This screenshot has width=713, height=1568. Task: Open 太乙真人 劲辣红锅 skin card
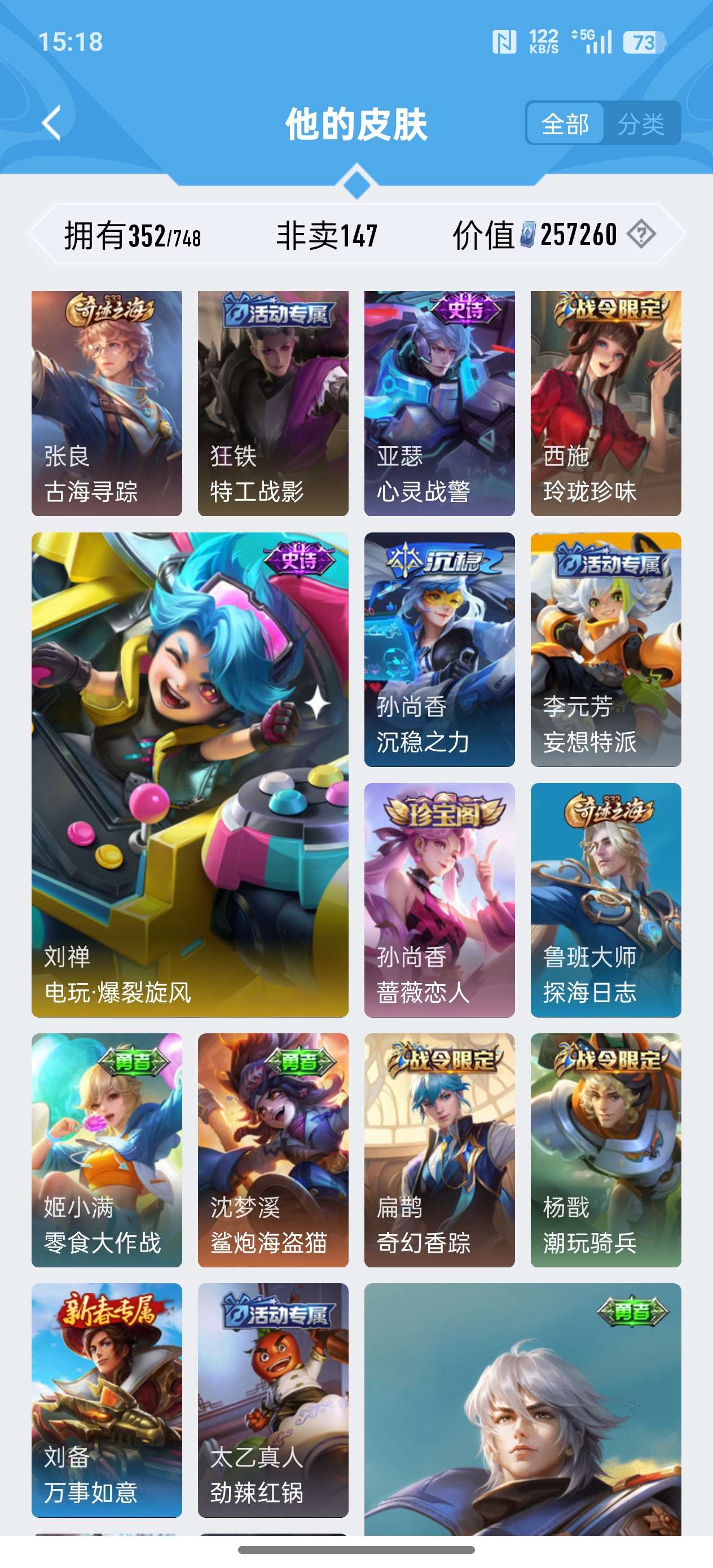[273, 1400]
